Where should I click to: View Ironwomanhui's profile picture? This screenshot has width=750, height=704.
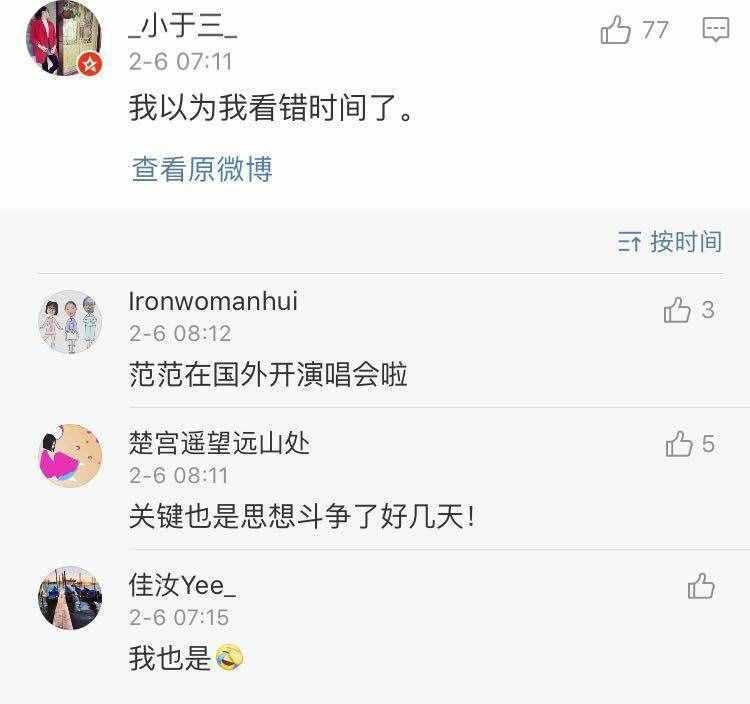(x=70, y=322)
